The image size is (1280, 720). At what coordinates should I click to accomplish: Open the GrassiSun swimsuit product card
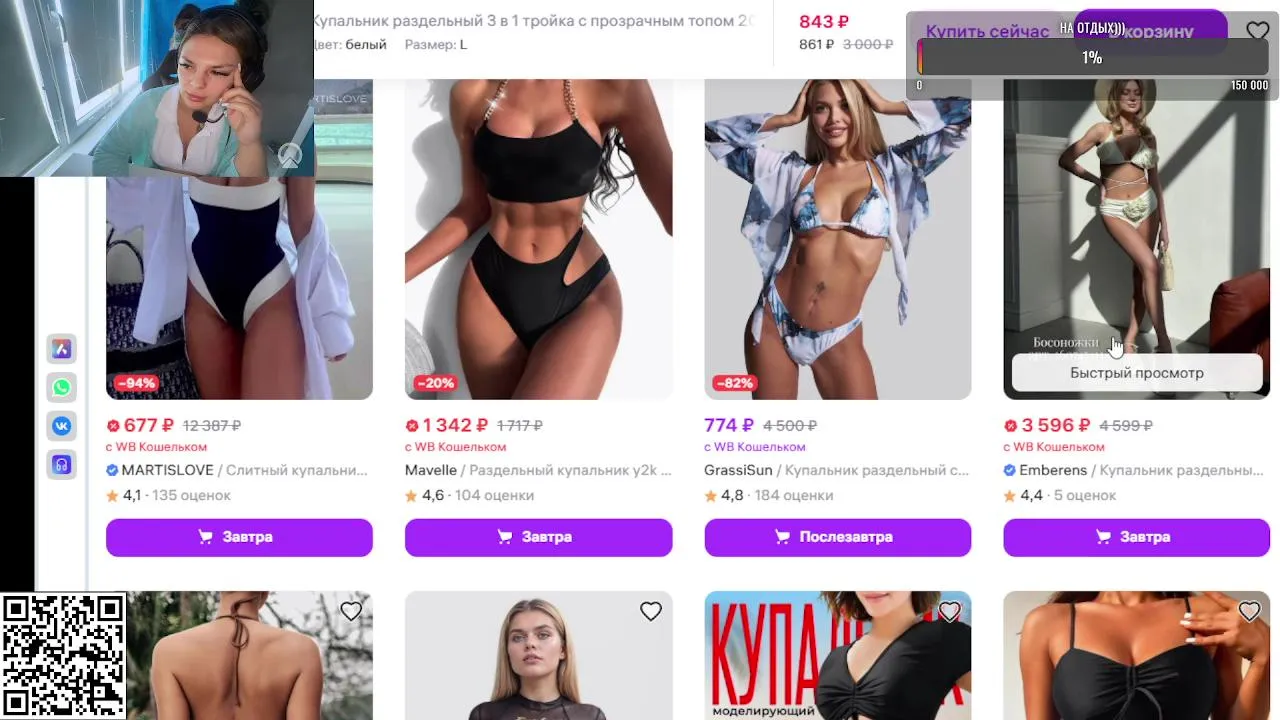click(837, 240)
